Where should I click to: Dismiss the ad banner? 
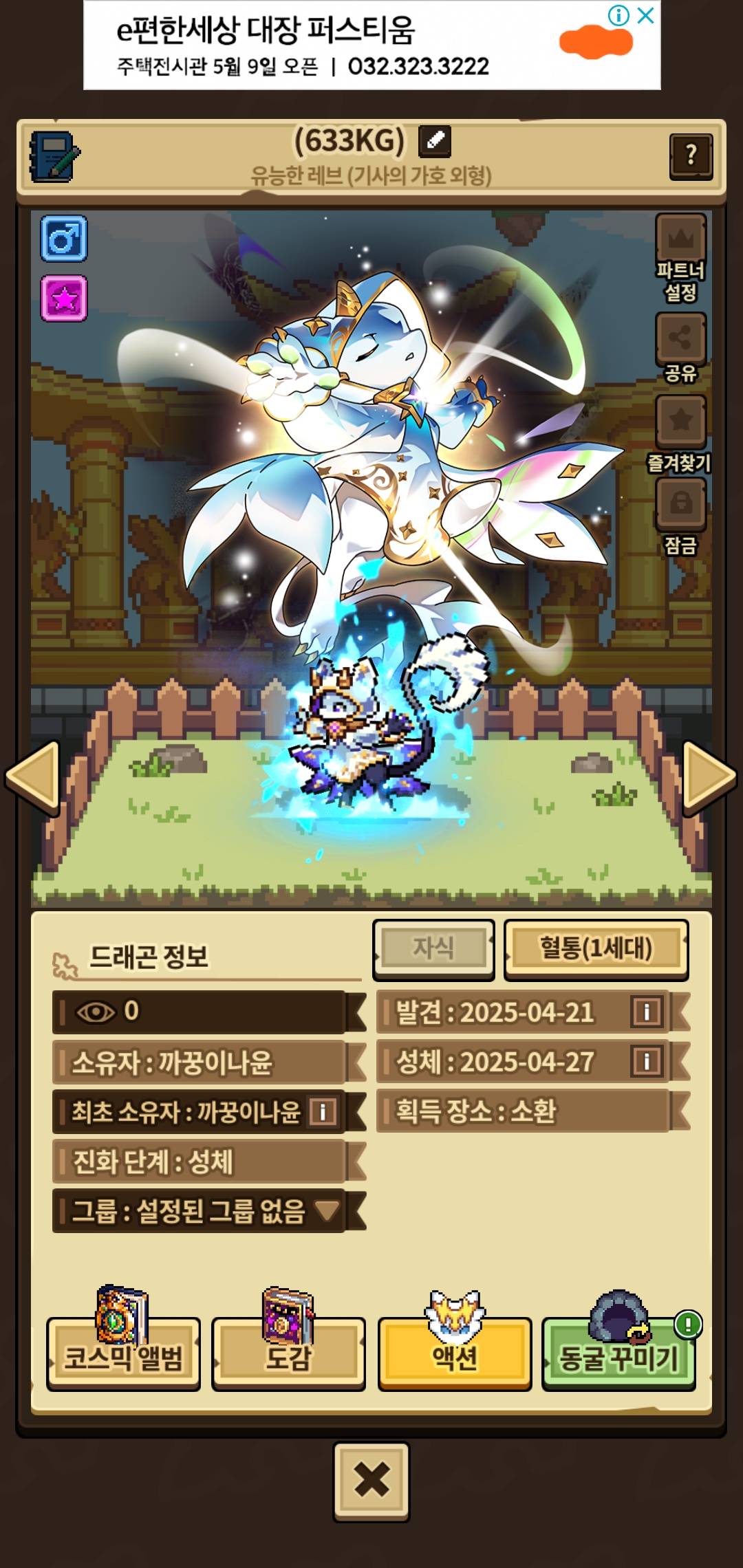coord(645,15)
